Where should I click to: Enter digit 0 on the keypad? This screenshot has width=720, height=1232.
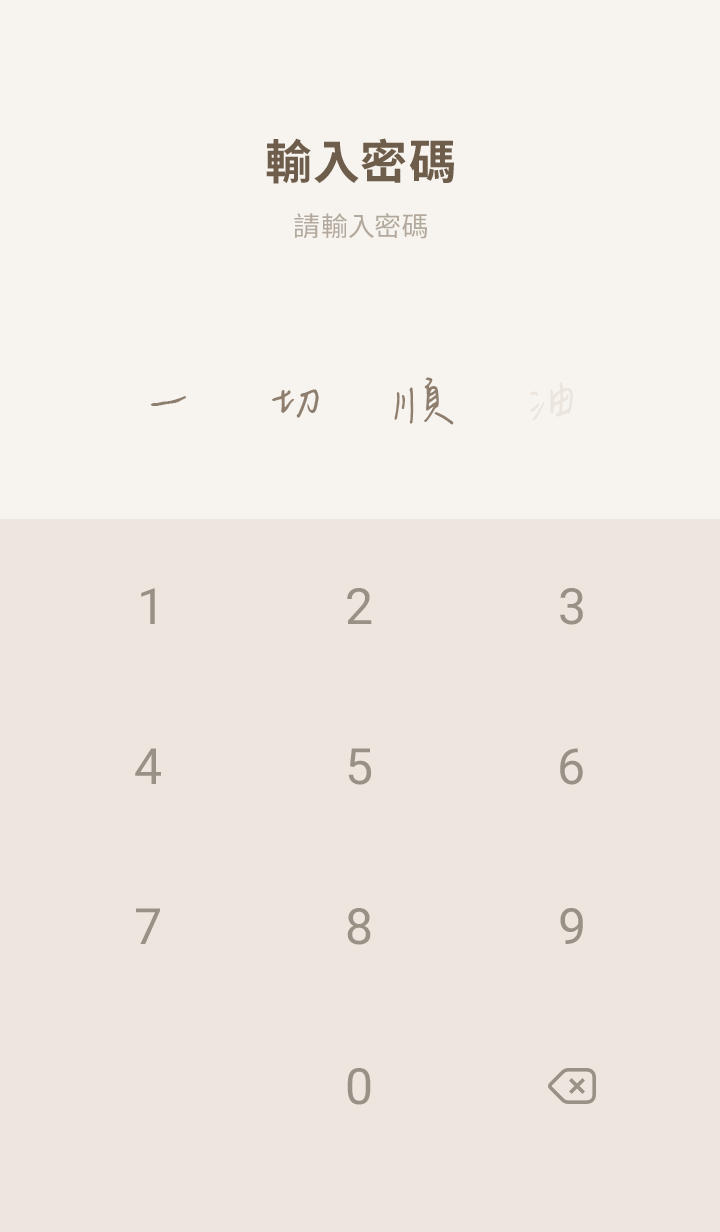pyautogui.click(x=359, y=1087)
